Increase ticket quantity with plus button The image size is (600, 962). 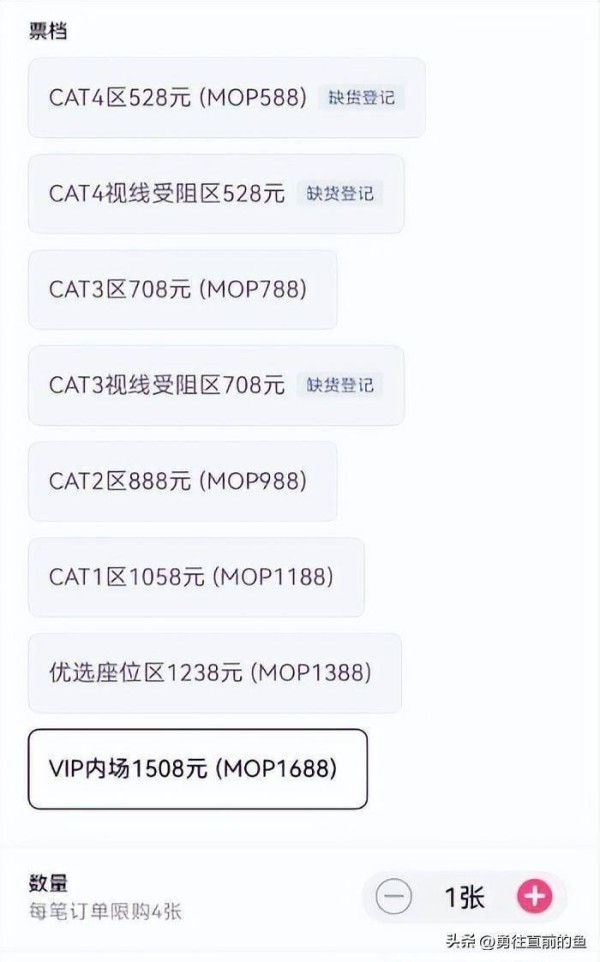[x=534, y=897]
